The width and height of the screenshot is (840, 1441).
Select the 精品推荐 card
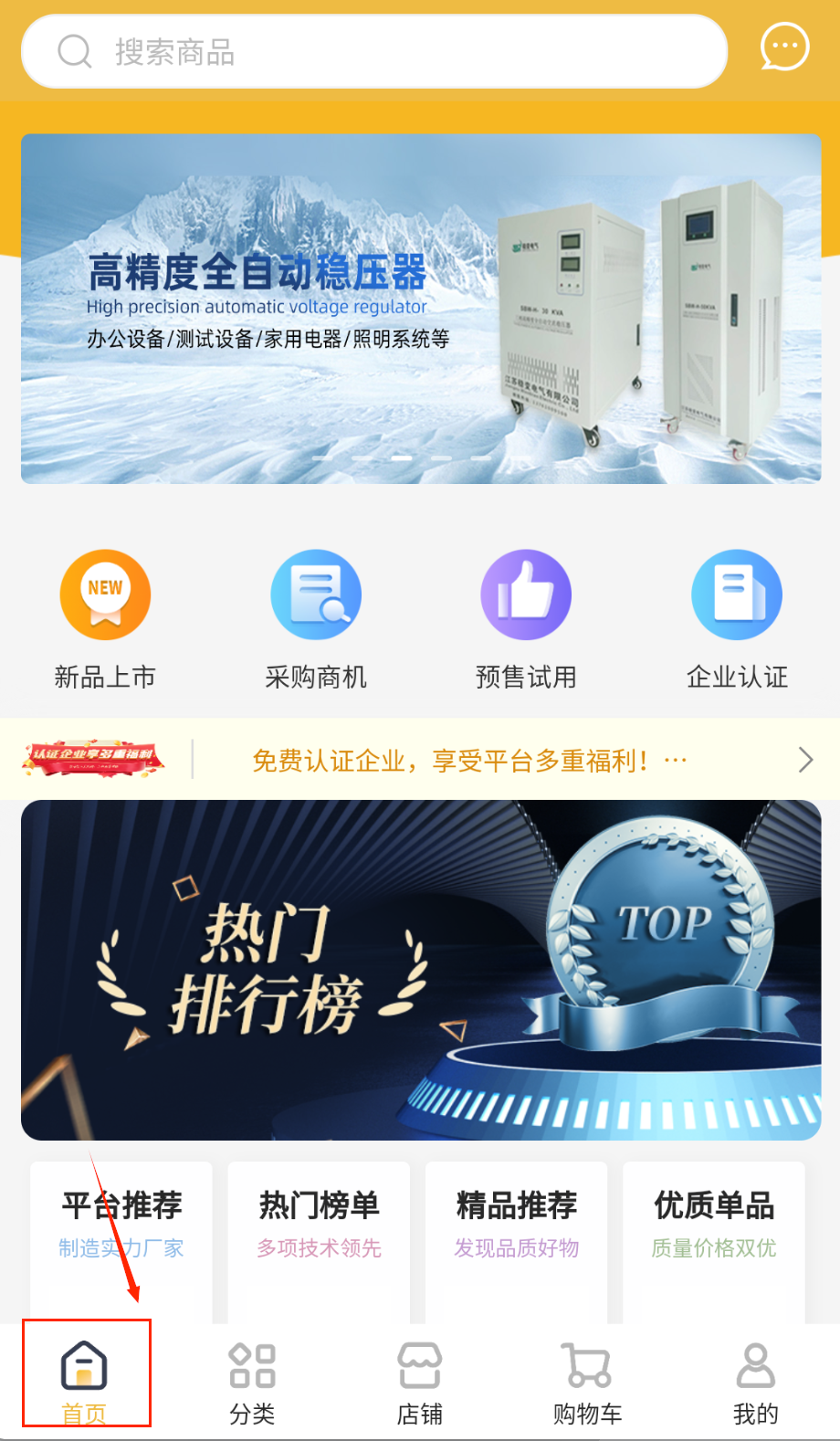[517, 1224]
